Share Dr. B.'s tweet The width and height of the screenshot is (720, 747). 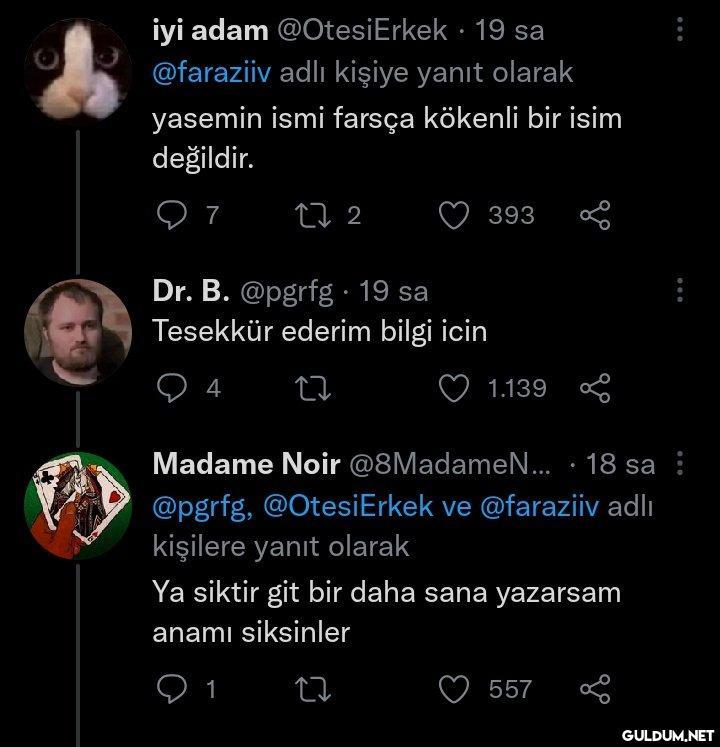point(595,388)
